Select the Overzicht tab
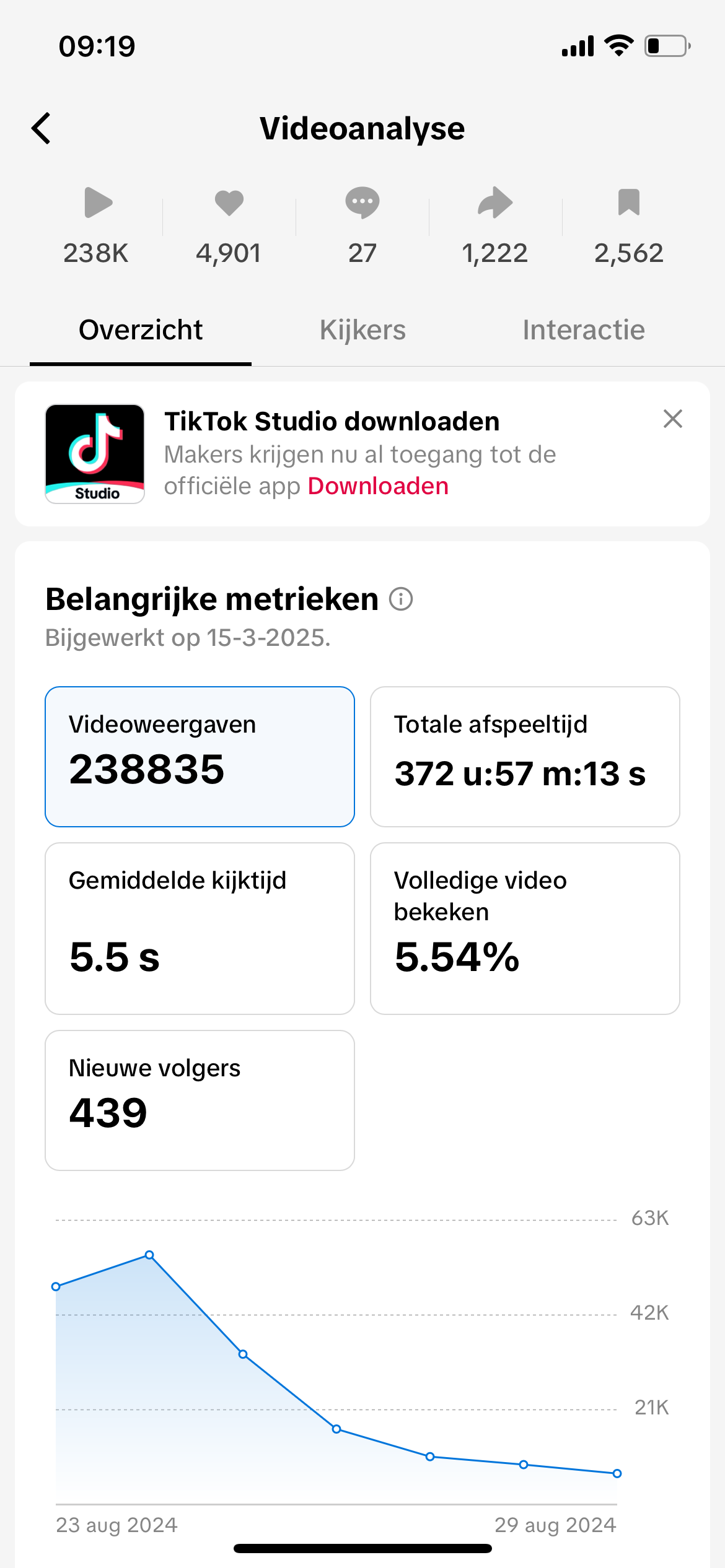Screen dimensions: 725x1568 (141, 330)
